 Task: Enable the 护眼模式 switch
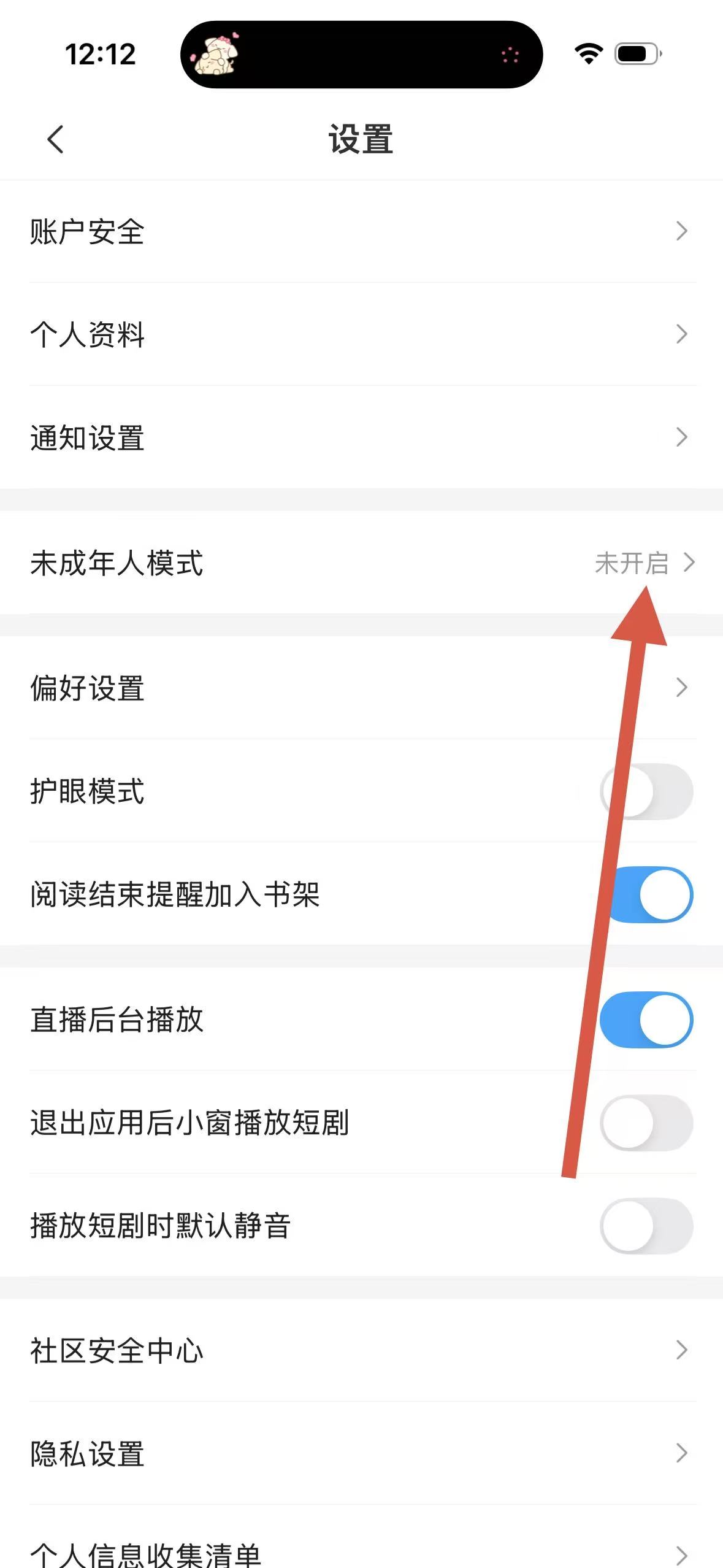646,791
